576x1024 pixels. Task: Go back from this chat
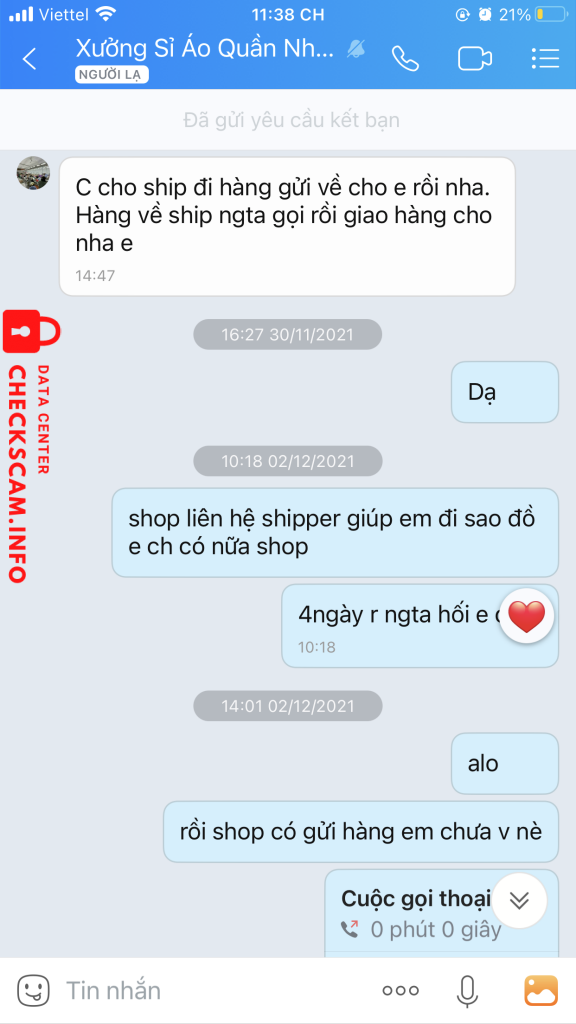tap(29, 59)
